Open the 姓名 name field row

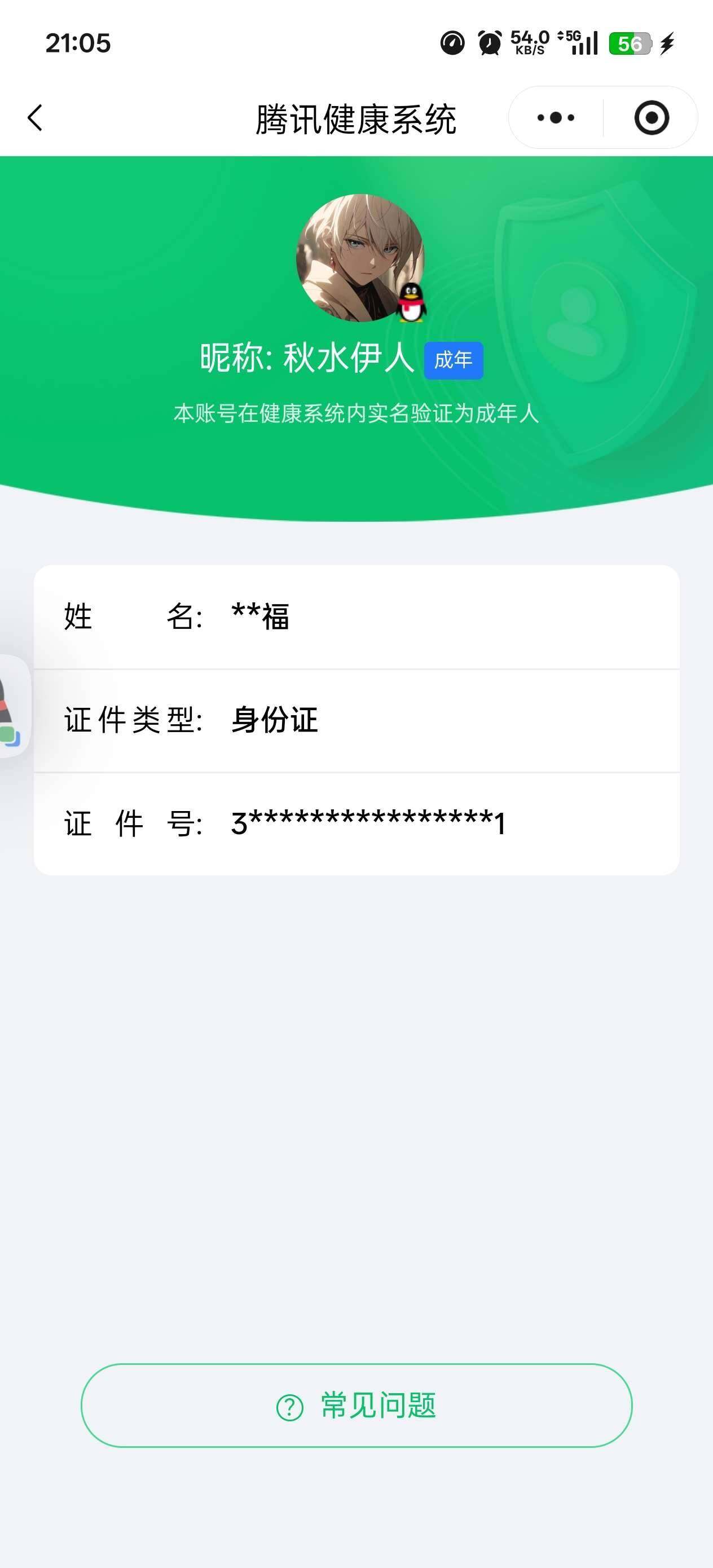coord(356,616)
